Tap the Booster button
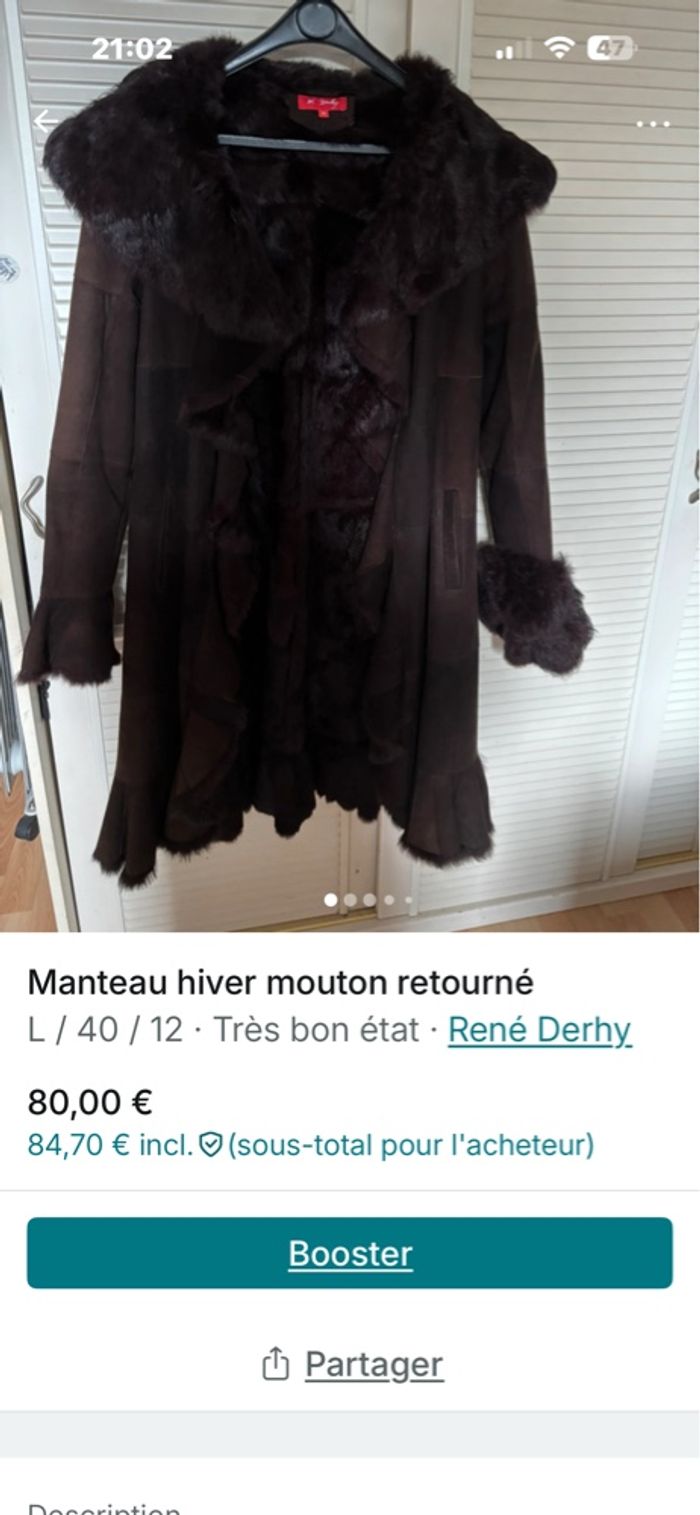The image size is (700, 1515). pos(349,1253)
